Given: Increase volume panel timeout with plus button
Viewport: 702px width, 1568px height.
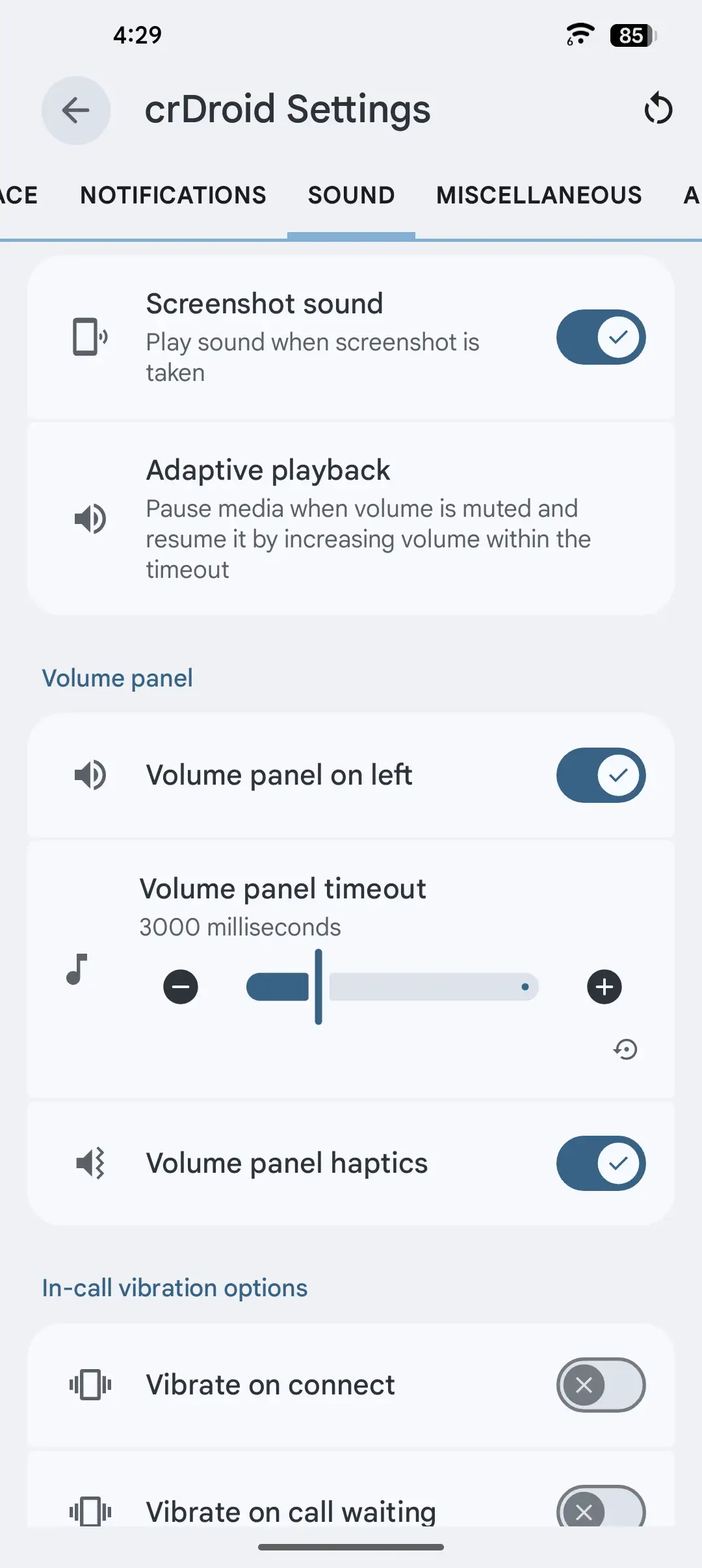Looking at the screenshot, I should click(604, 987).
